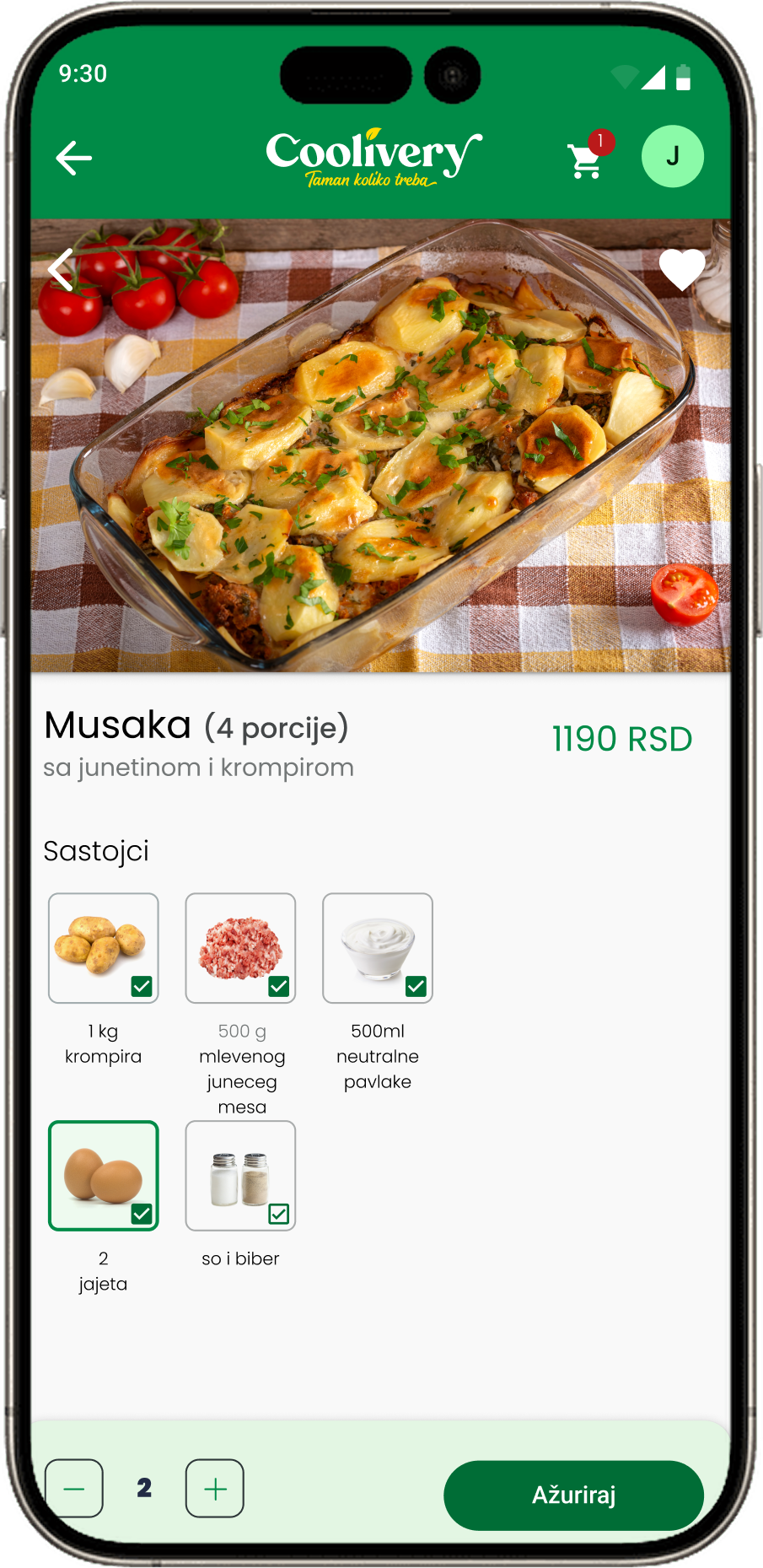The height and width of the screenshot is (1568, 763).
Task: Increase the quantity with plus
Action: pyautogui.click(x=215, y=1489)
